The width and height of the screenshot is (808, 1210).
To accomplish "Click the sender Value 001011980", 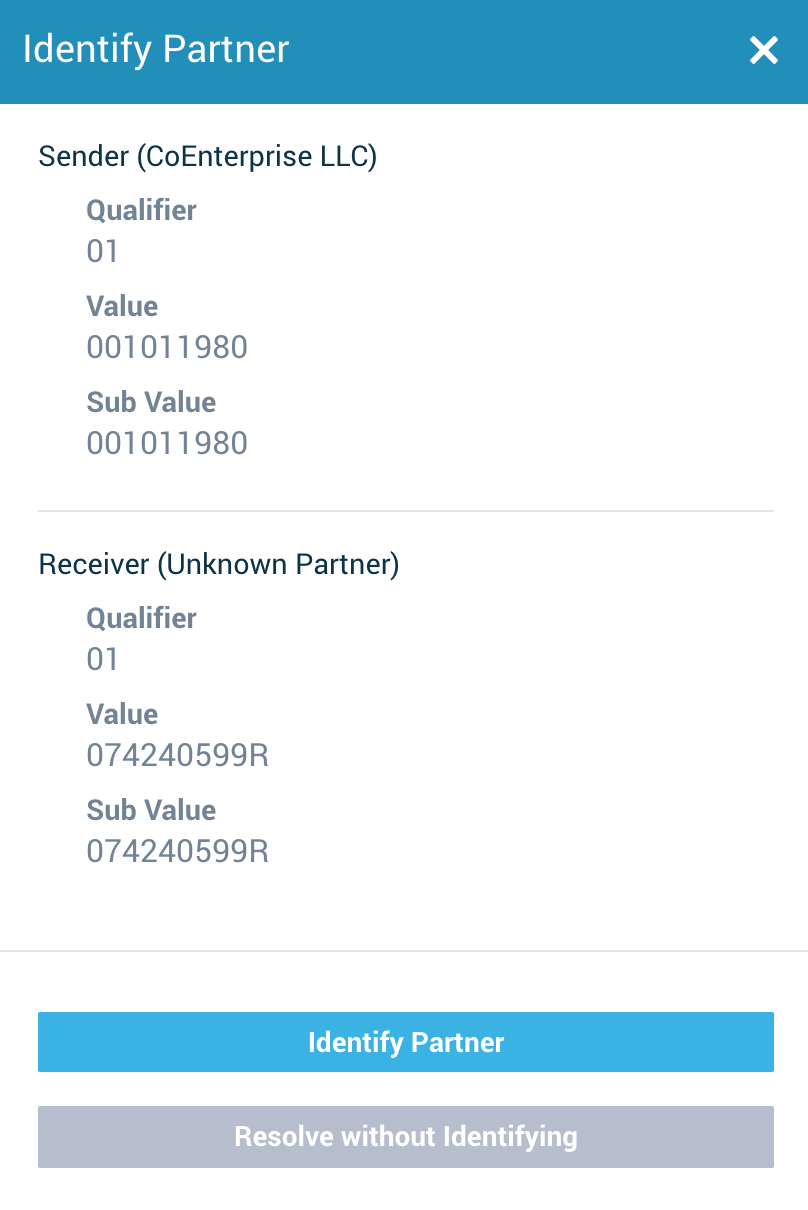I will 167,347.
